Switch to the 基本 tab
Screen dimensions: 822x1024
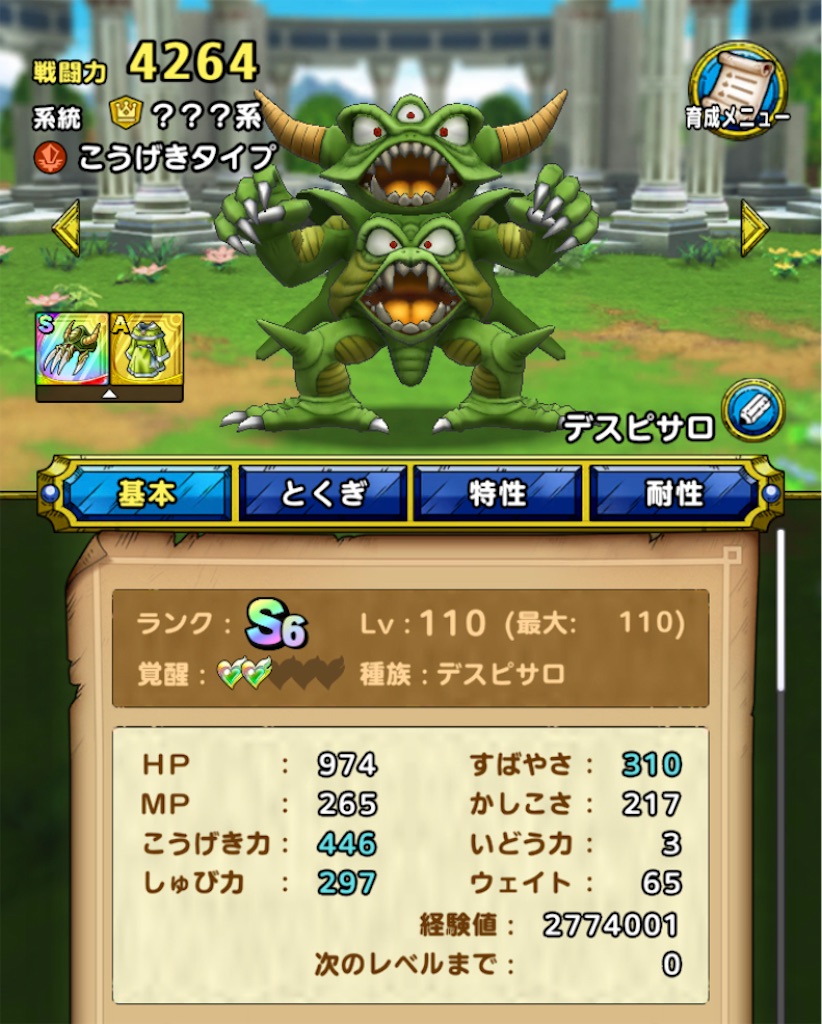click(x=148, y=494)
